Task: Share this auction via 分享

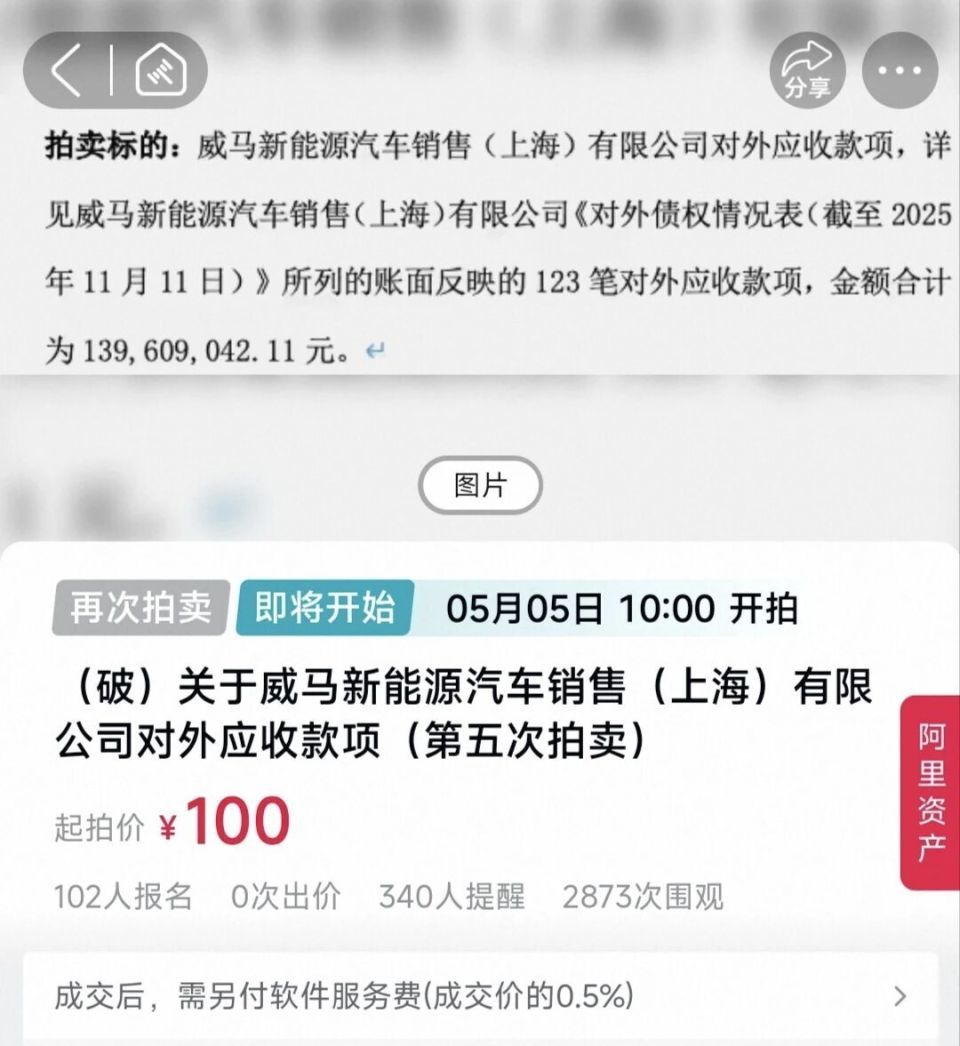Action: pos(807,70)
